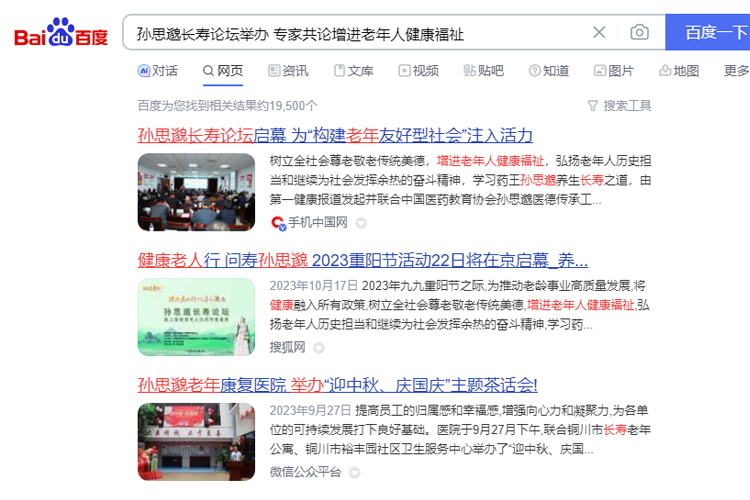Switch to the 地图 tab
Image resolution: width=750 pixels, height=500 pixels.
[x=679, y=71]
